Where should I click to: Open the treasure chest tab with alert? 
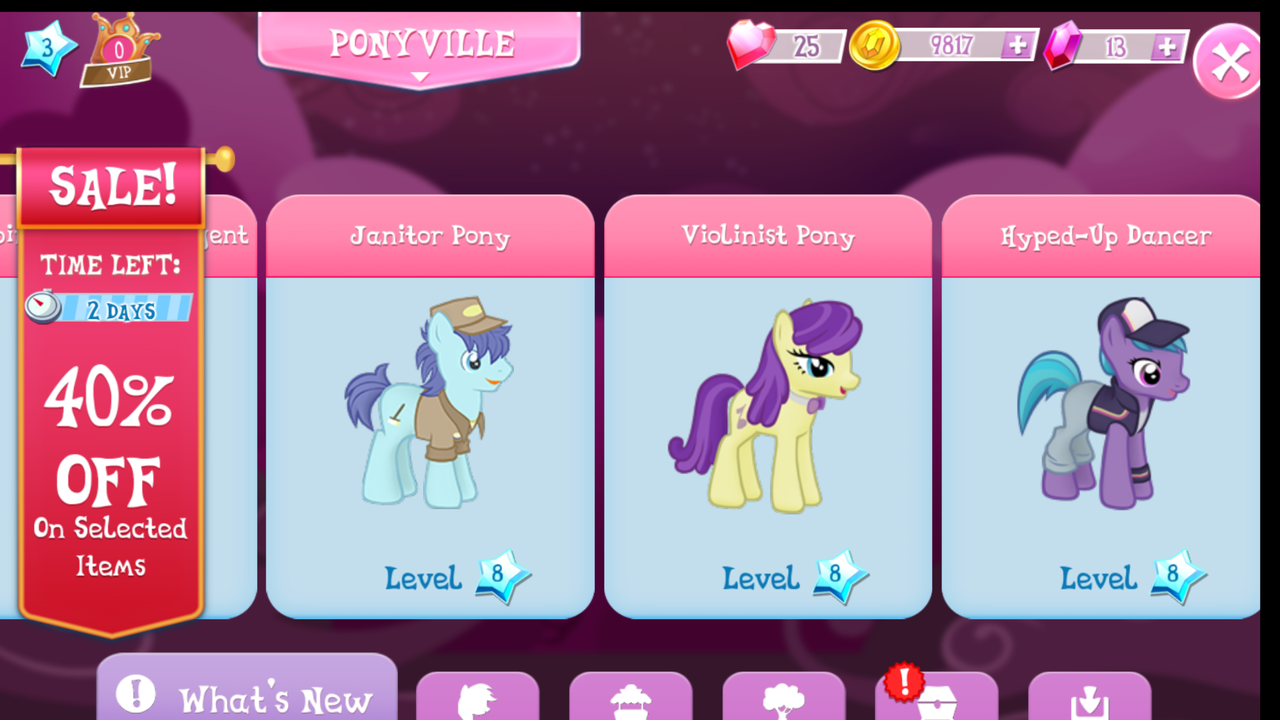pos(936,698)
